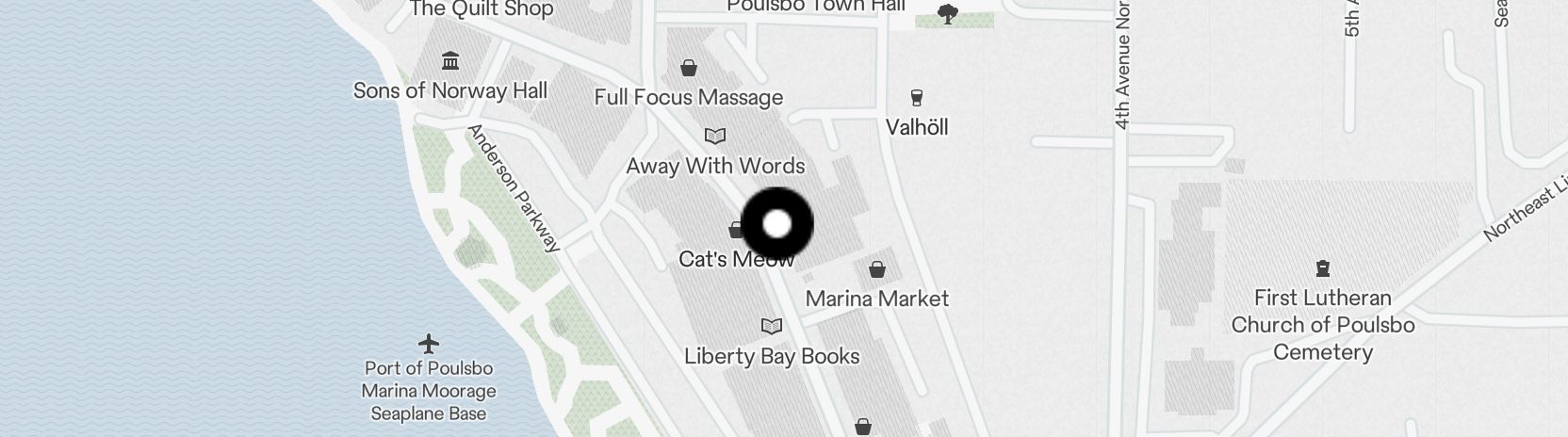Select Port of Poulsbo Seaplane Base marker
Screen dimensions: 1568x437
[x=429, y=342]
